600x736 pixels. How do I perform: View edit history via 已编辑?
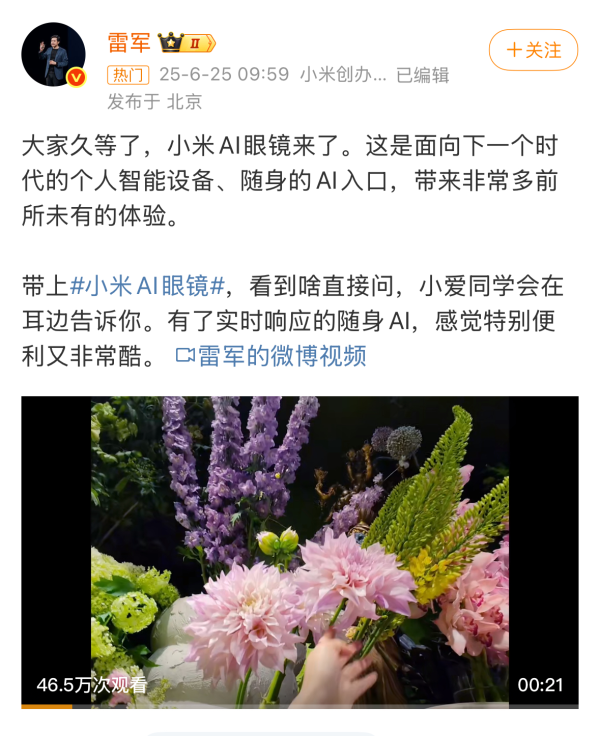422,75
